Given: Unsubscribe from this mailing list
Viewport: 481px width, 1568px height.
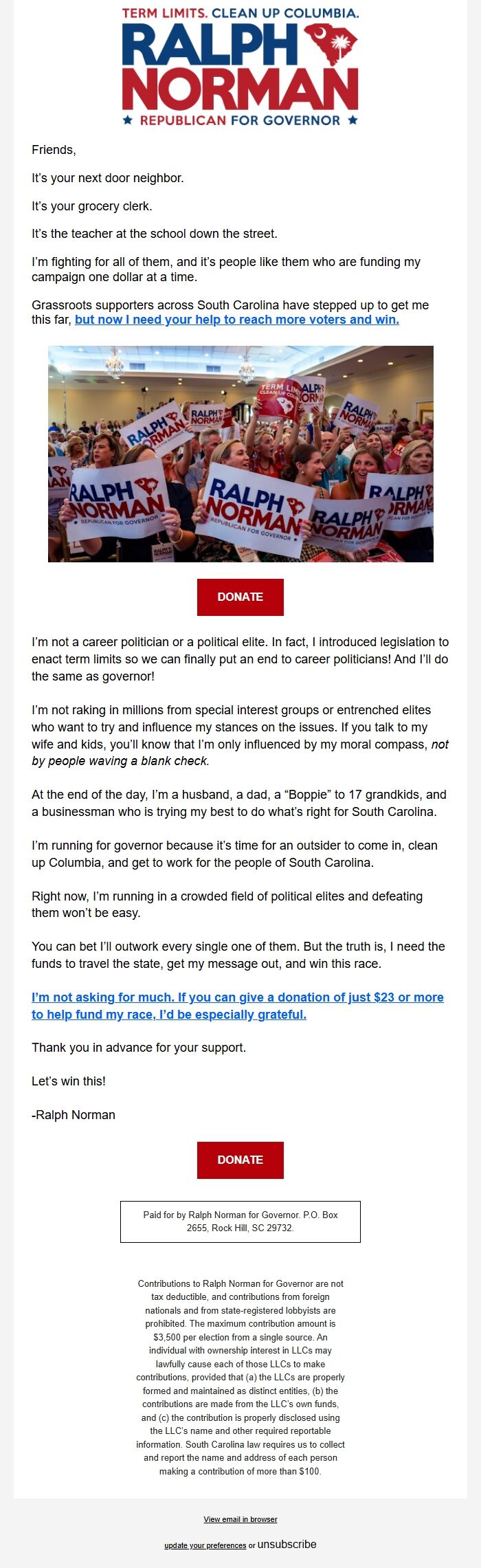Looking at the screenshot, I should (287, 1544).
